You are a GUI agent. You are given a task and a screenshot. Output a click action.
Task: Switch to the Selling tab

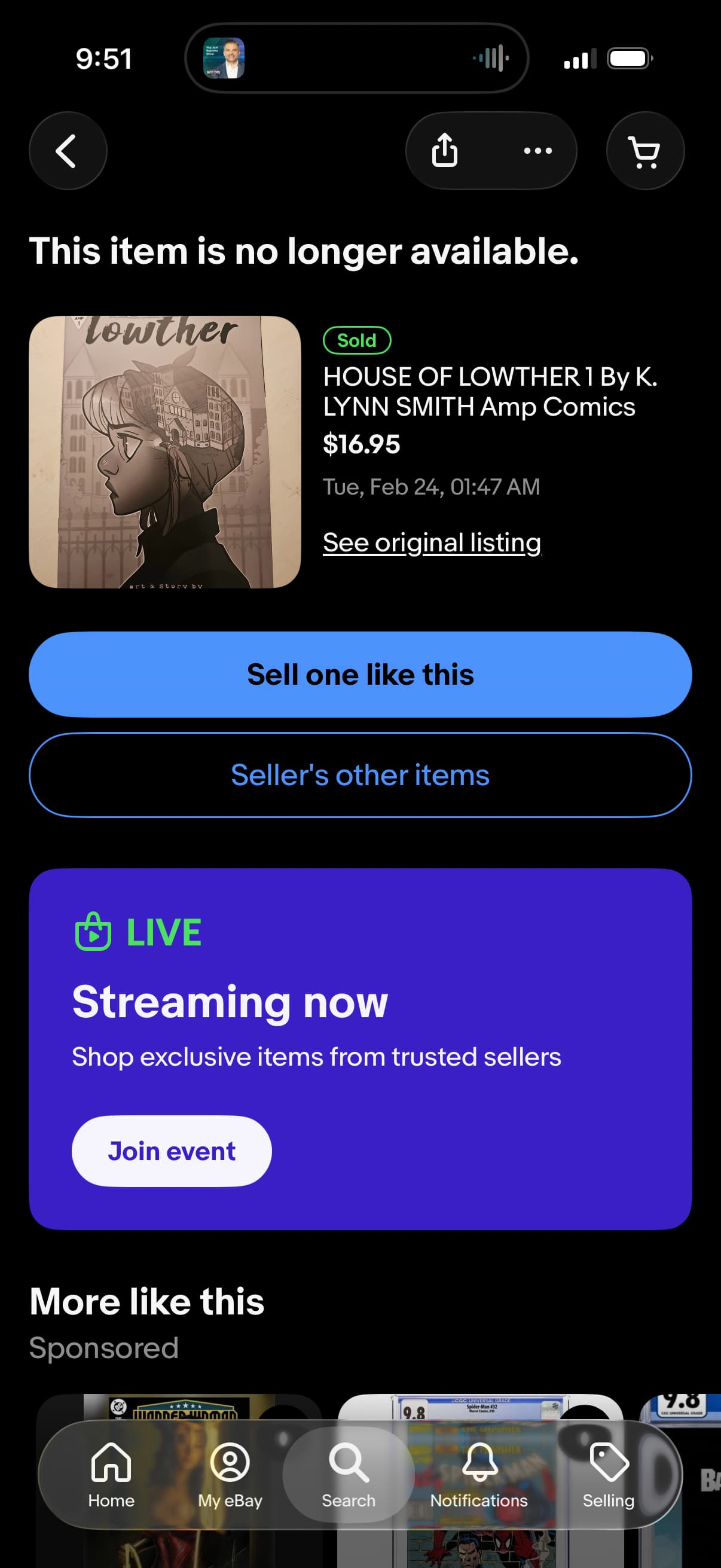pyautogui.click(x=609, y=1474)
